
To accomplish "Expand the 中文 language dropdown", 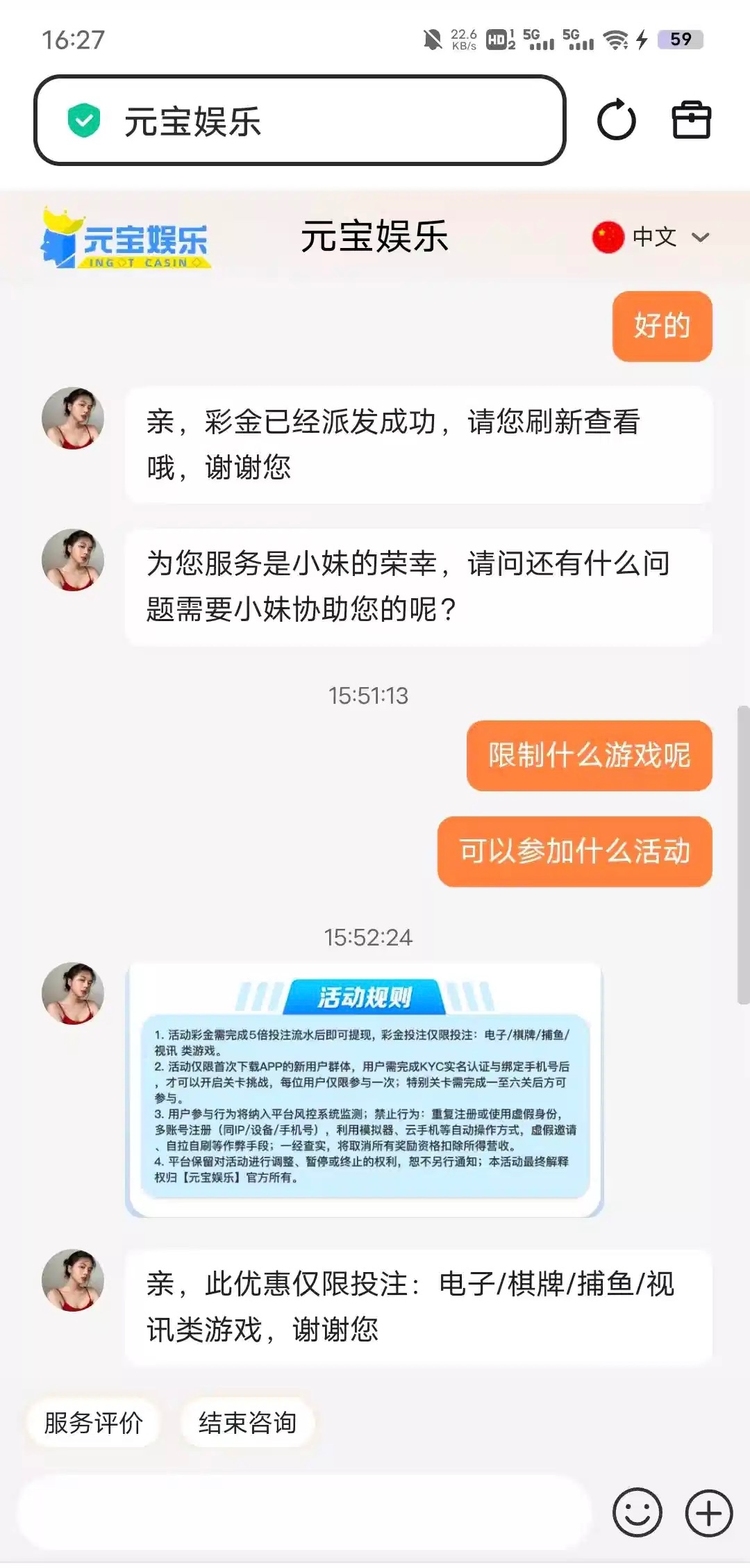I will click(x=652, y=237).
